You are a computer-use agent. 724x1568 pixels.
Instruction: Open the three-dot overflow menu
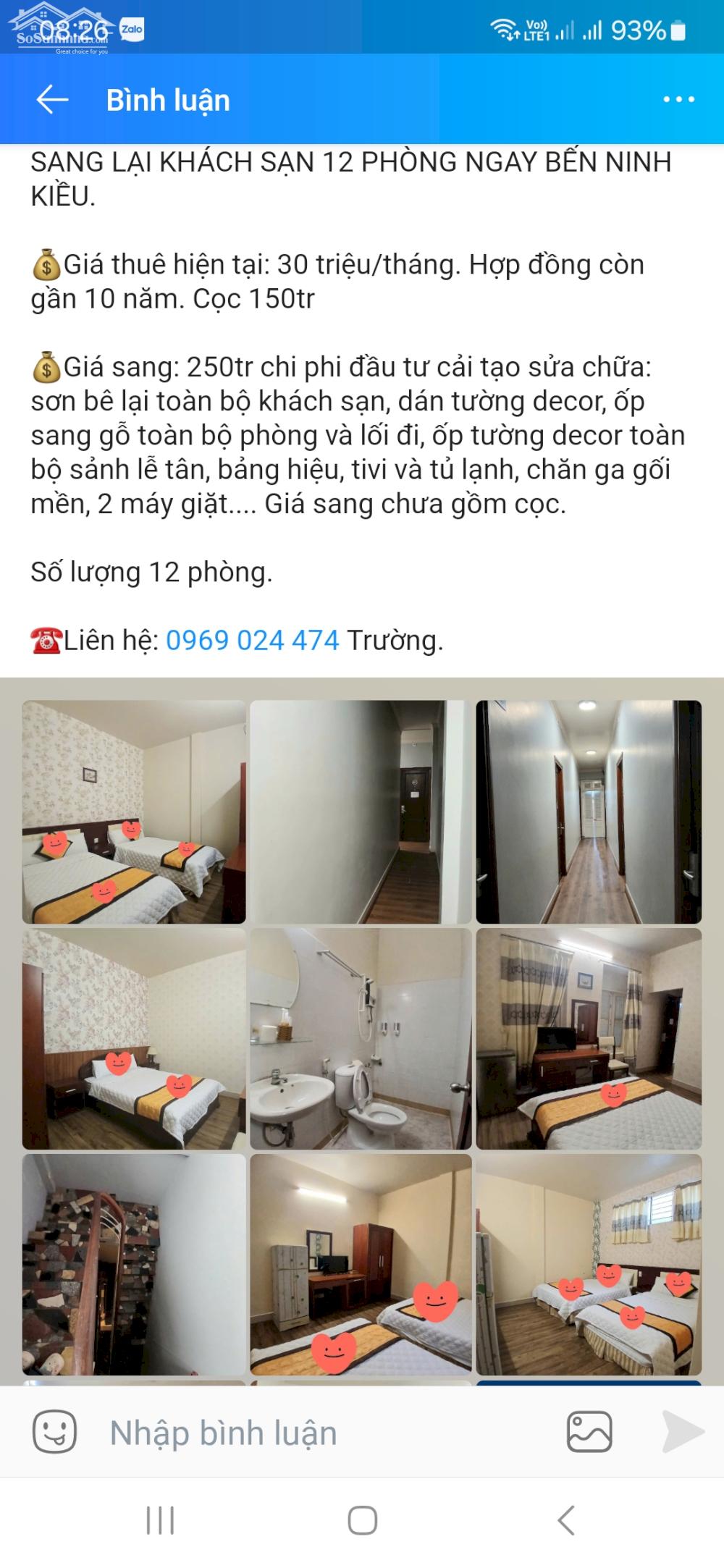pyautogui.click(x=678, y=100)
